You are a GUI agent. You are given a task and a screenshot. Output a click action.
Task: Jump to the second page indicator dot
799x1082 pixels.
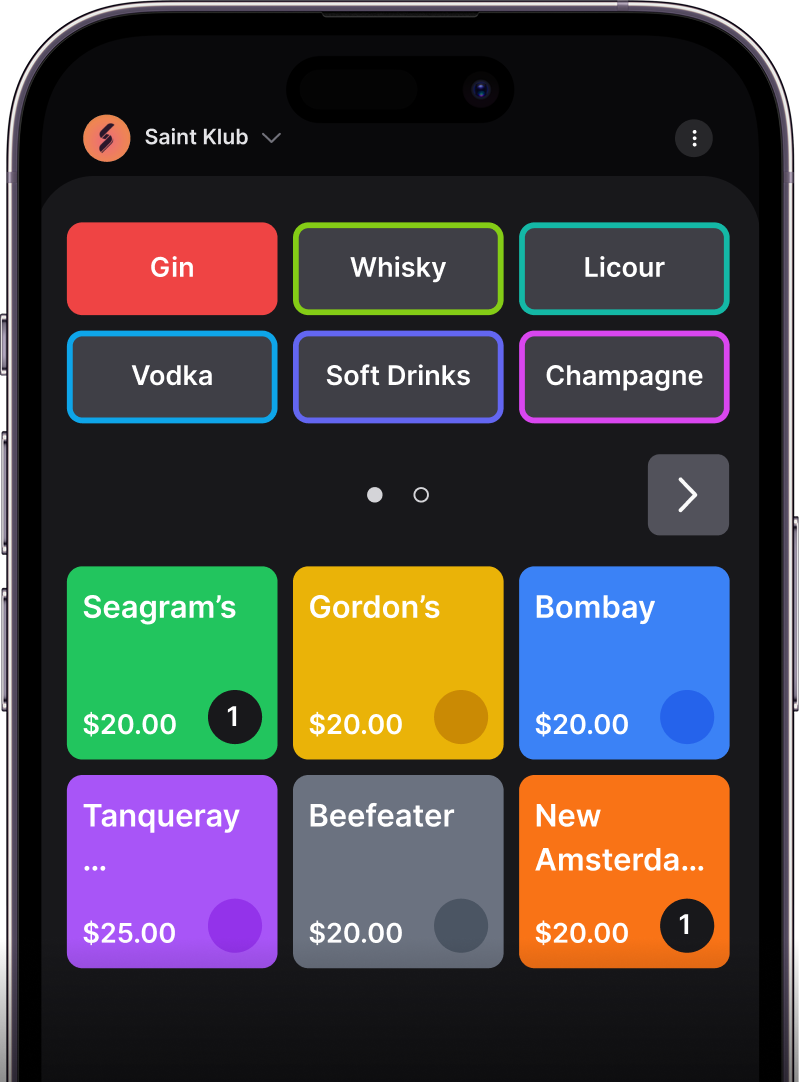[x=421, y=495]
